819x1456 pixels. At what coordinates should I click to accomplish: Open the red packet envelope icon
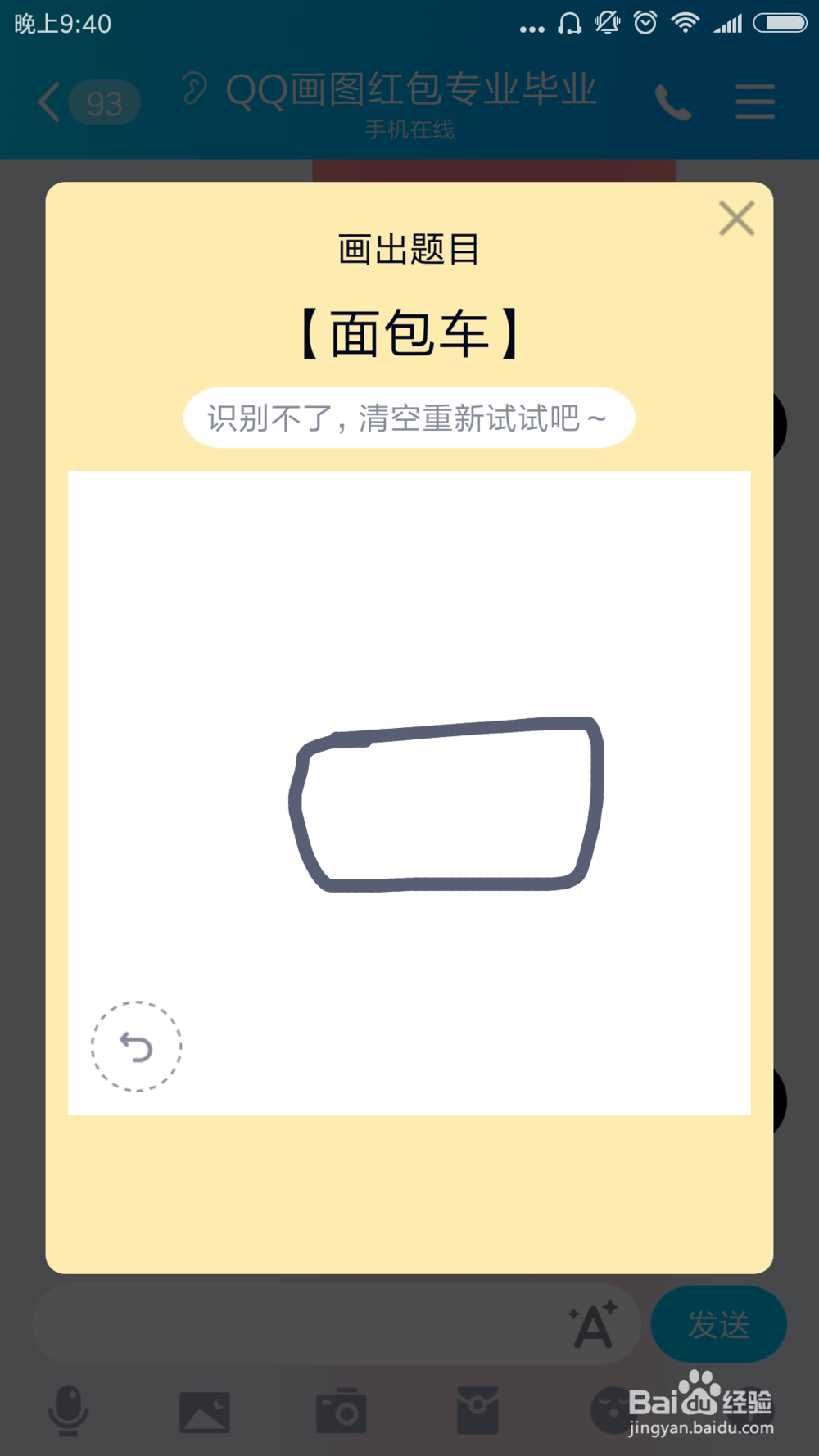click(x=479, y=1410)
